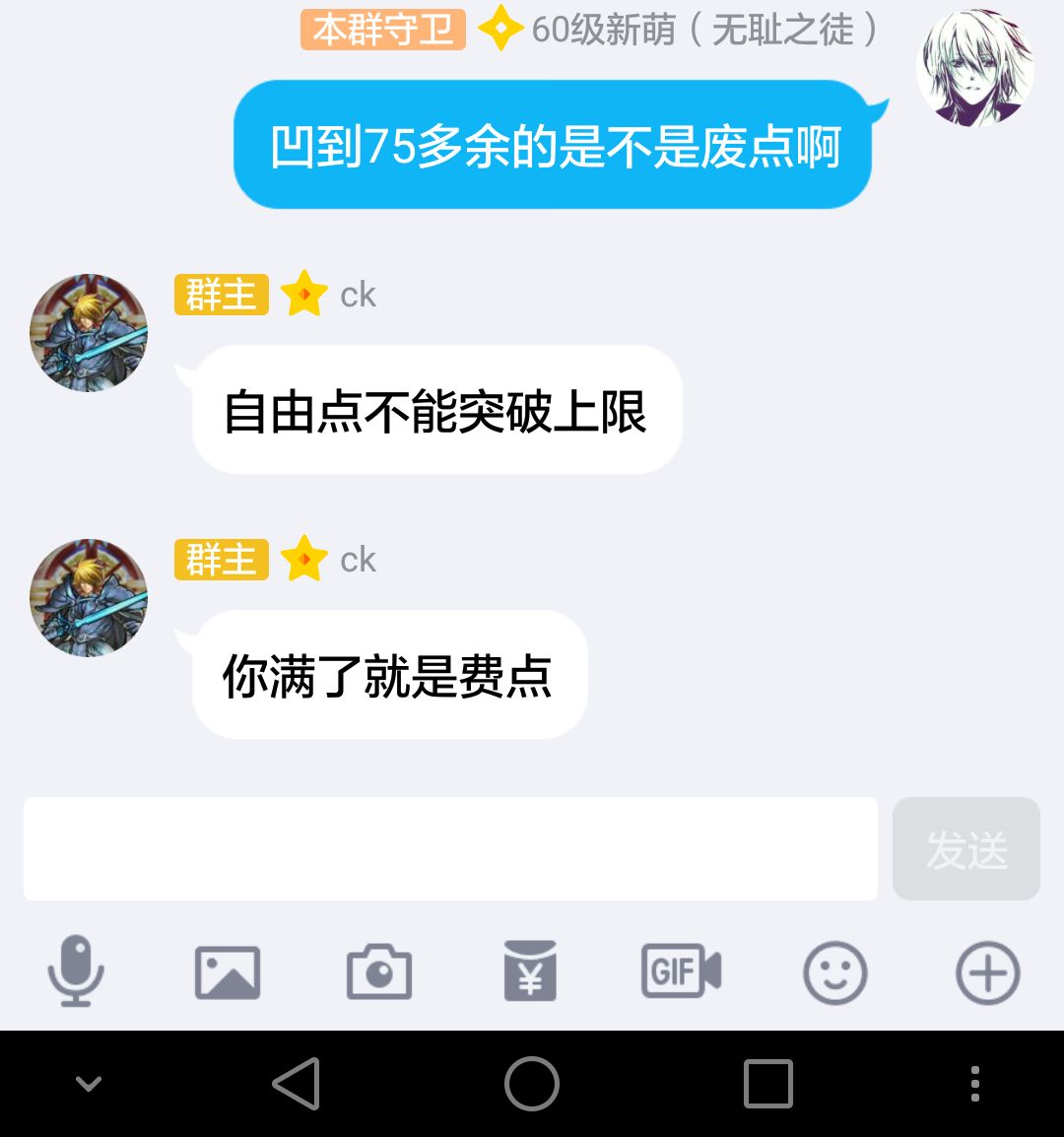Collapse the keyboard with the down chevron
The width and height of the screenshot is (1064, 1137).
coord(88,1083)
